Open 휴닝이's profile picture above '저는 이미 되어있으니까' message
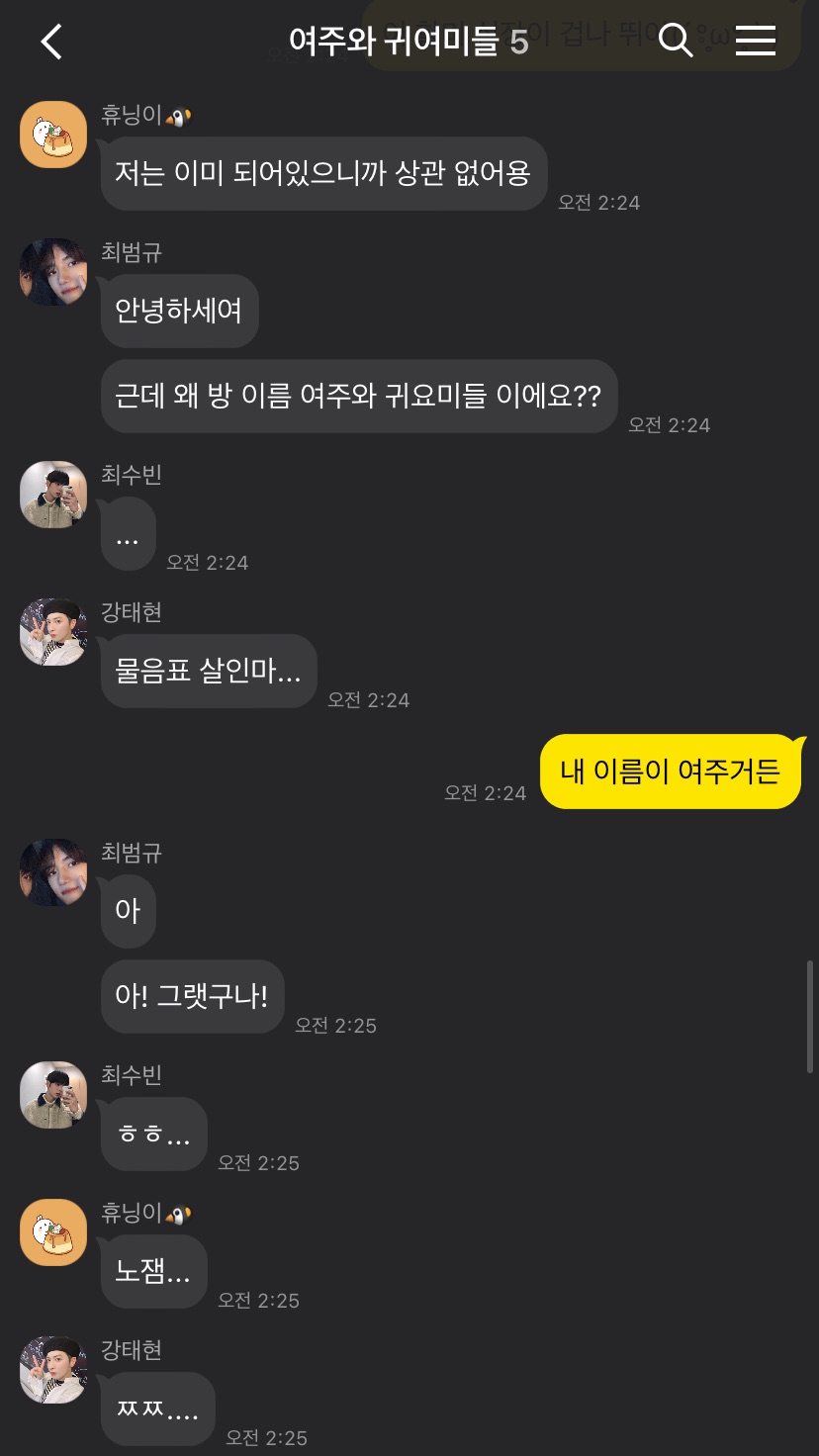The width and height of the screenshot is (819, 1456). 53,135
